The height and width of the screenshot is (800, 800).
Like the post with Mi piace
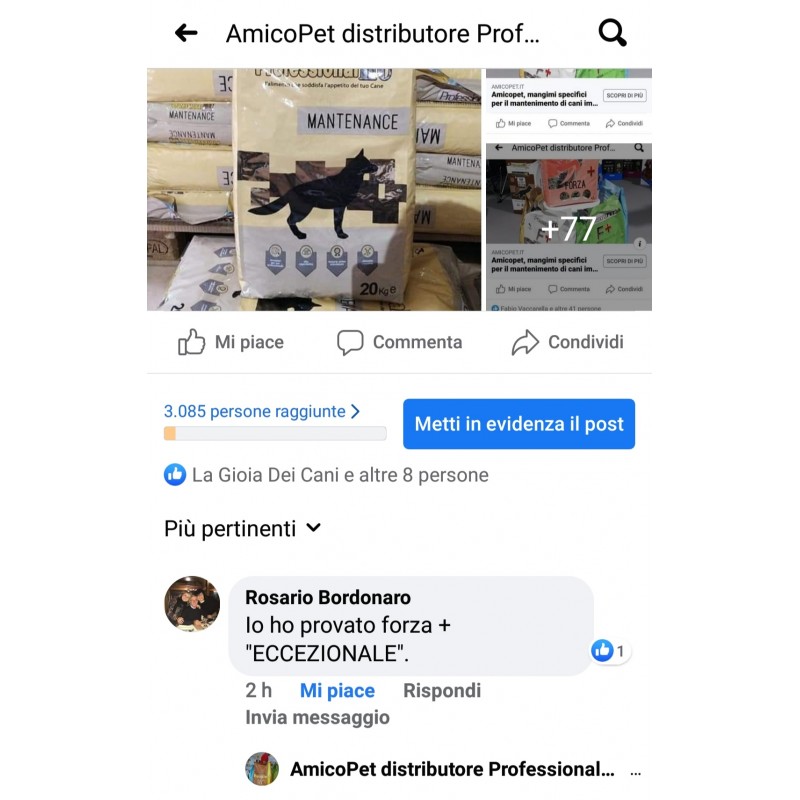(231, 342)
